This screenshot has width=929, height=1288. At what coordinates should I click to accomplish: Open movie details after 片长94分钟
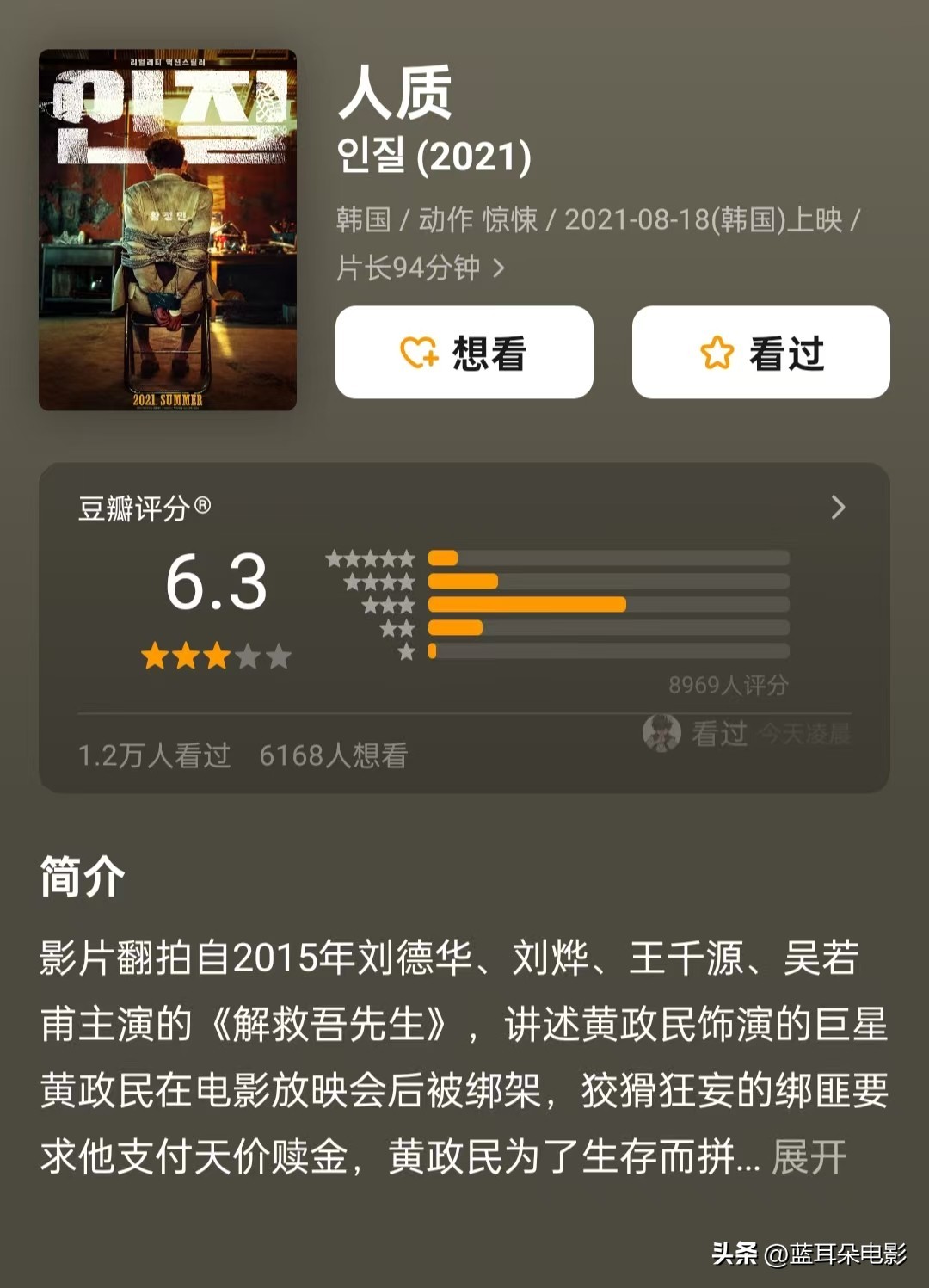coord(499,268)
